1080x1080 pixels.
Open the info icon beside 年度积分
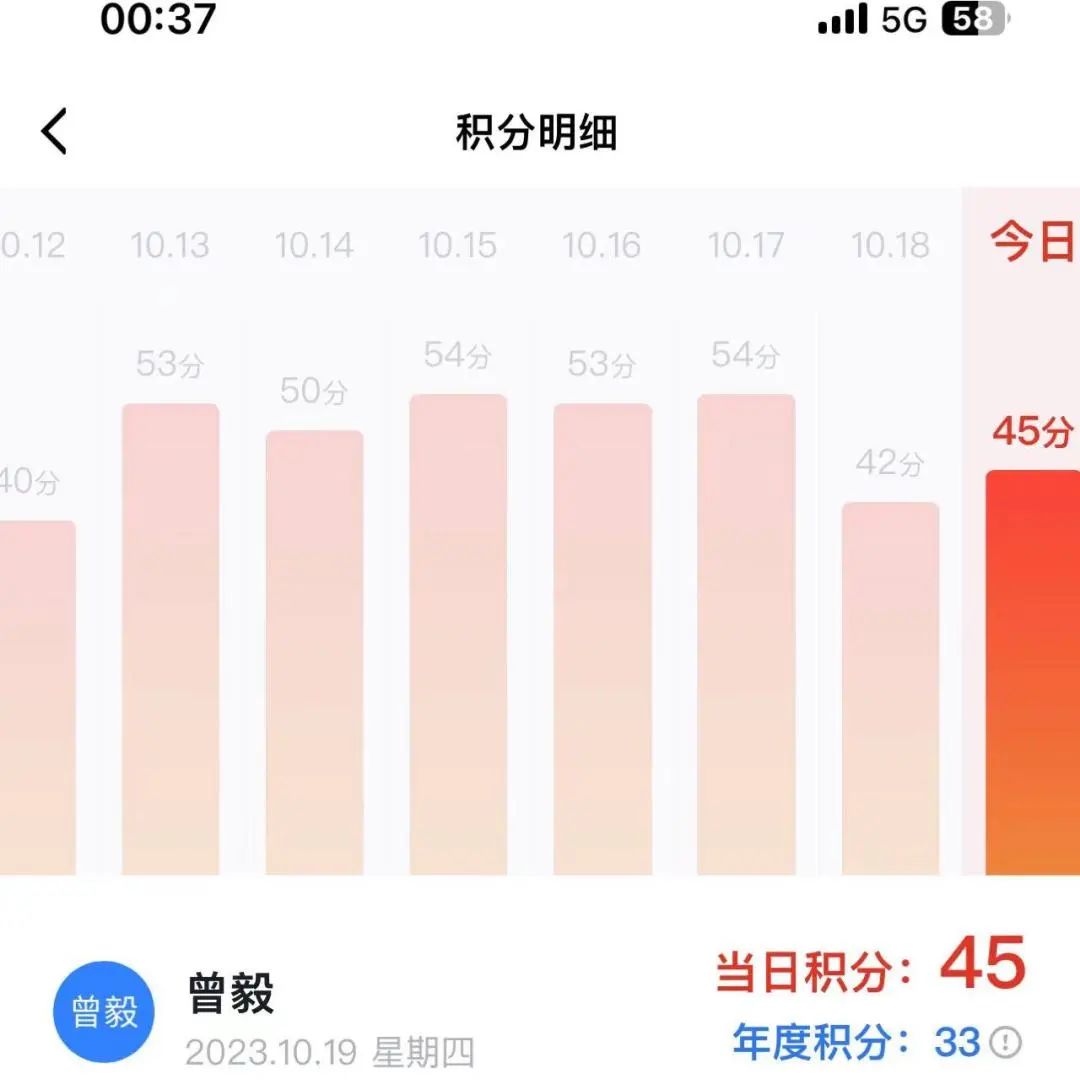coord(1005,1042)
